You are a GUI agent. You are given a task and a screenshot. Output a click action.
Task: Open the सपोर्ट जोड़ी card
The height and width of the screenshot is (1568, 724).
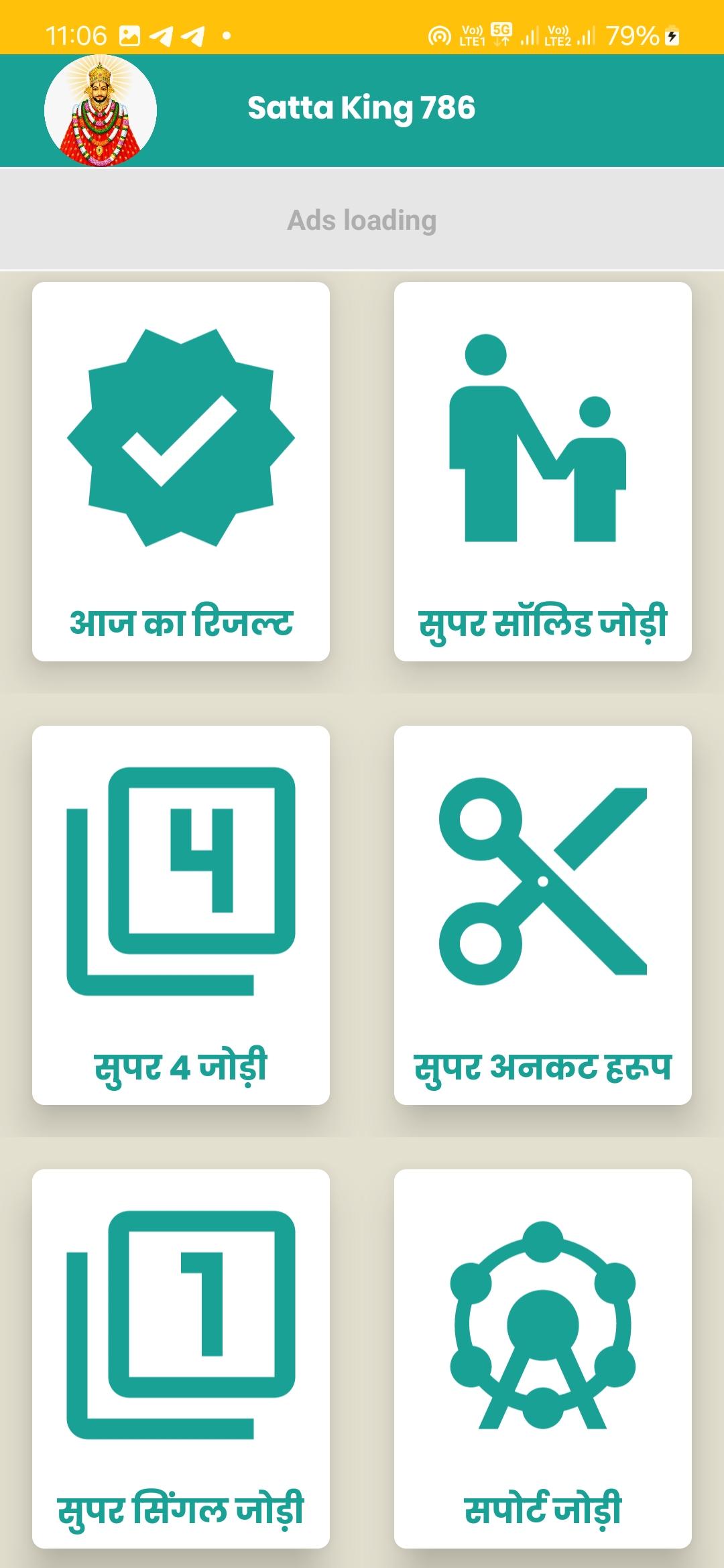click(x=543, y=1359)
